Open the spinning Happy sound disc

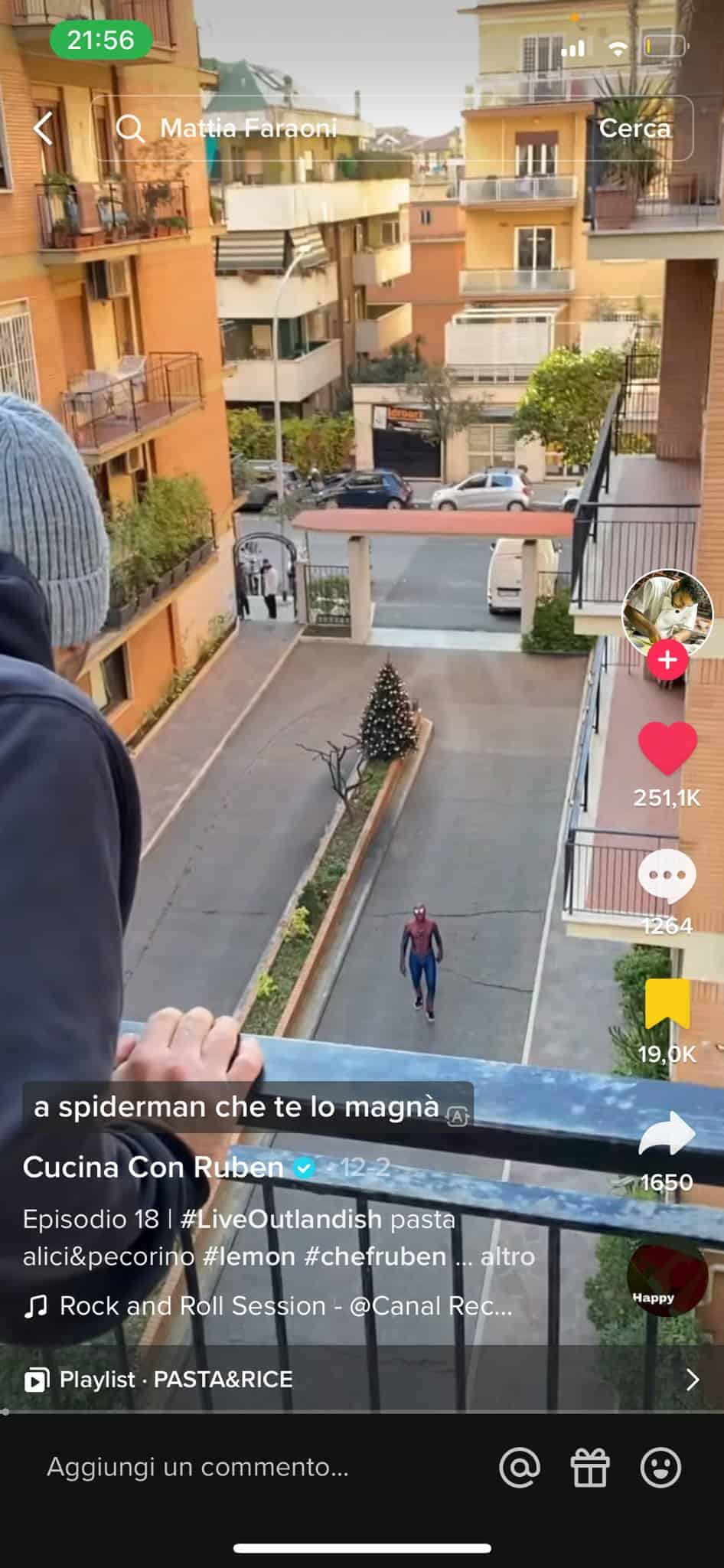[x=667, y=1277]
